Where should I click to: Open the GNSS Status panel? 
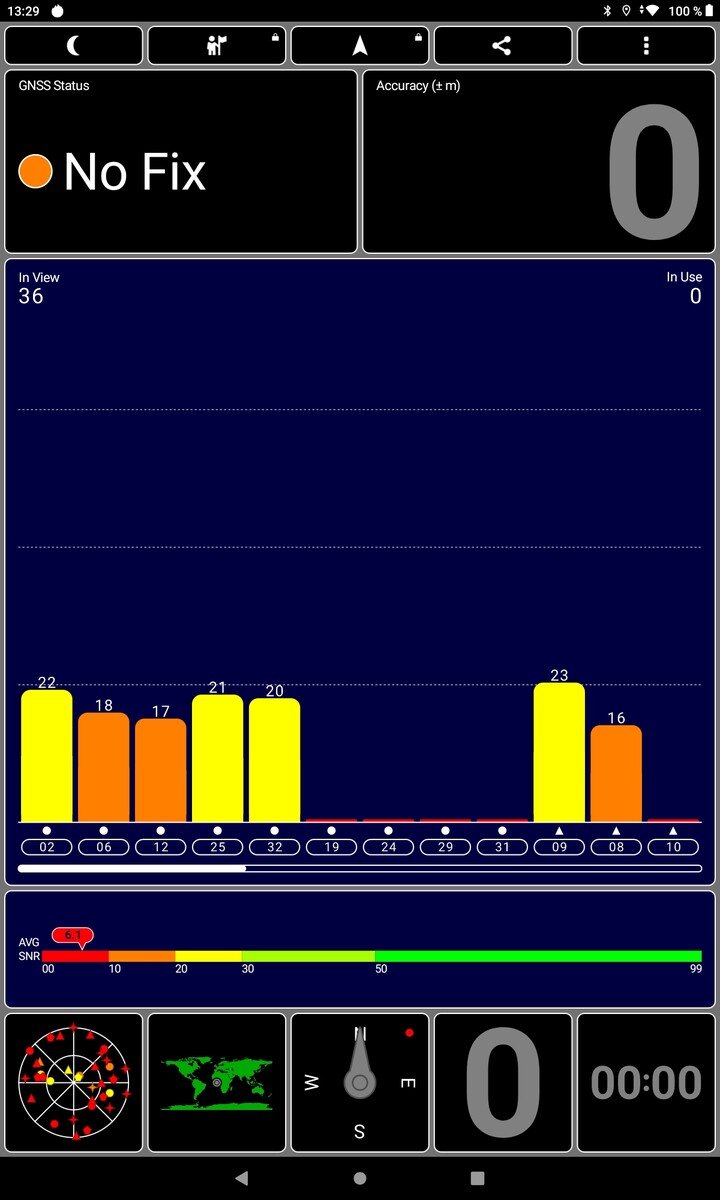pos(181,161)
